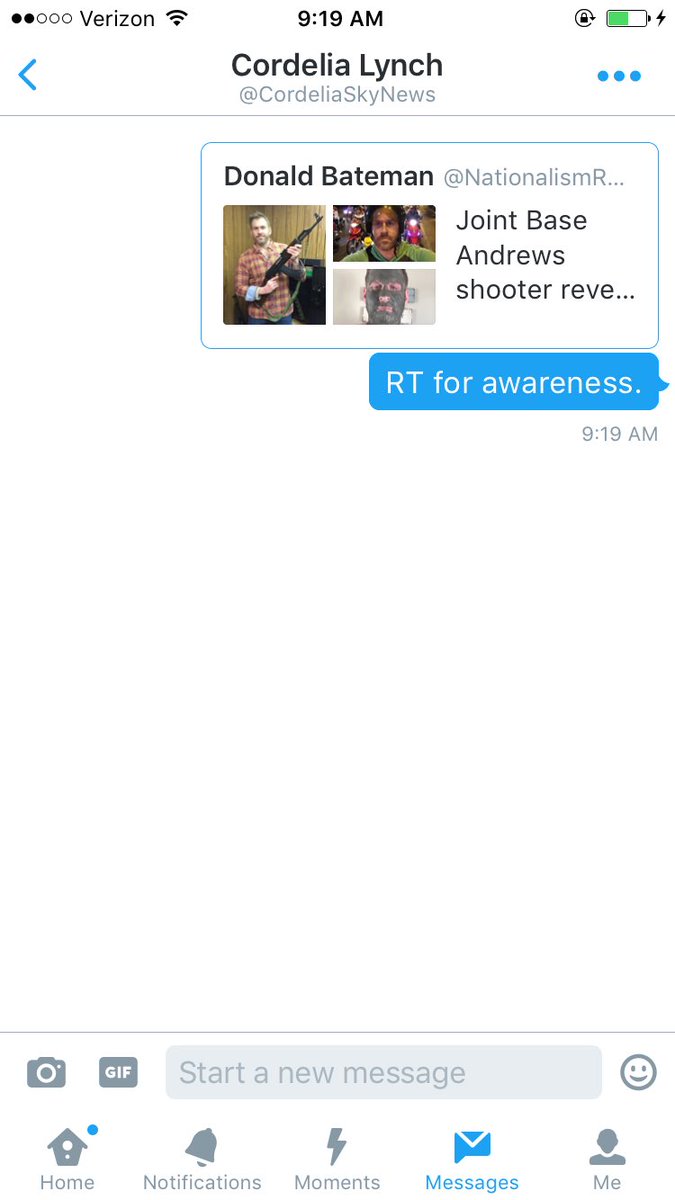The image size is (675, 1200).
Task: Go to the Moments tab
Action: click(x=337, y=1159)
